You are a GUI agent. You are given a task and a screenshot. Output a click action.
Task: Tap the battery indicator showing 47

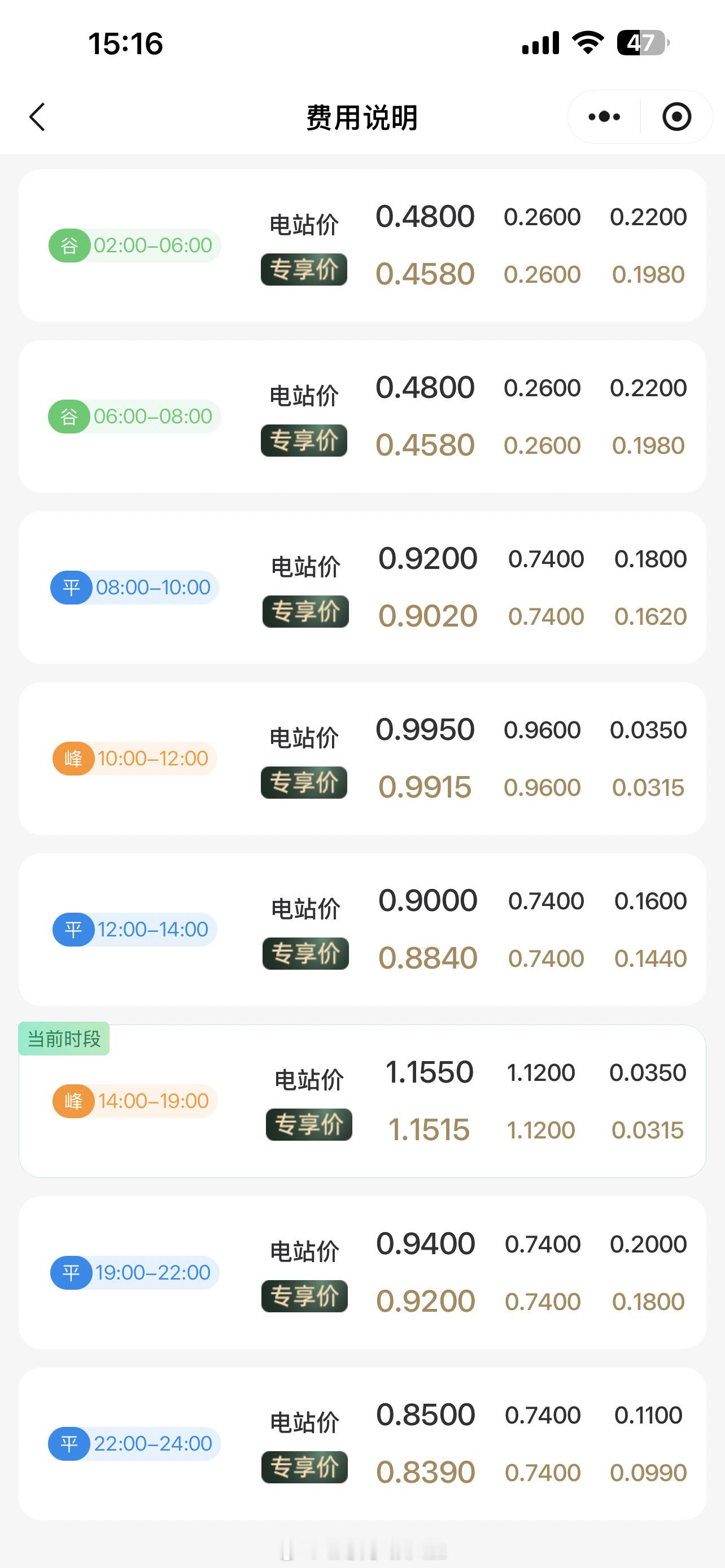(x=640, y=41)
